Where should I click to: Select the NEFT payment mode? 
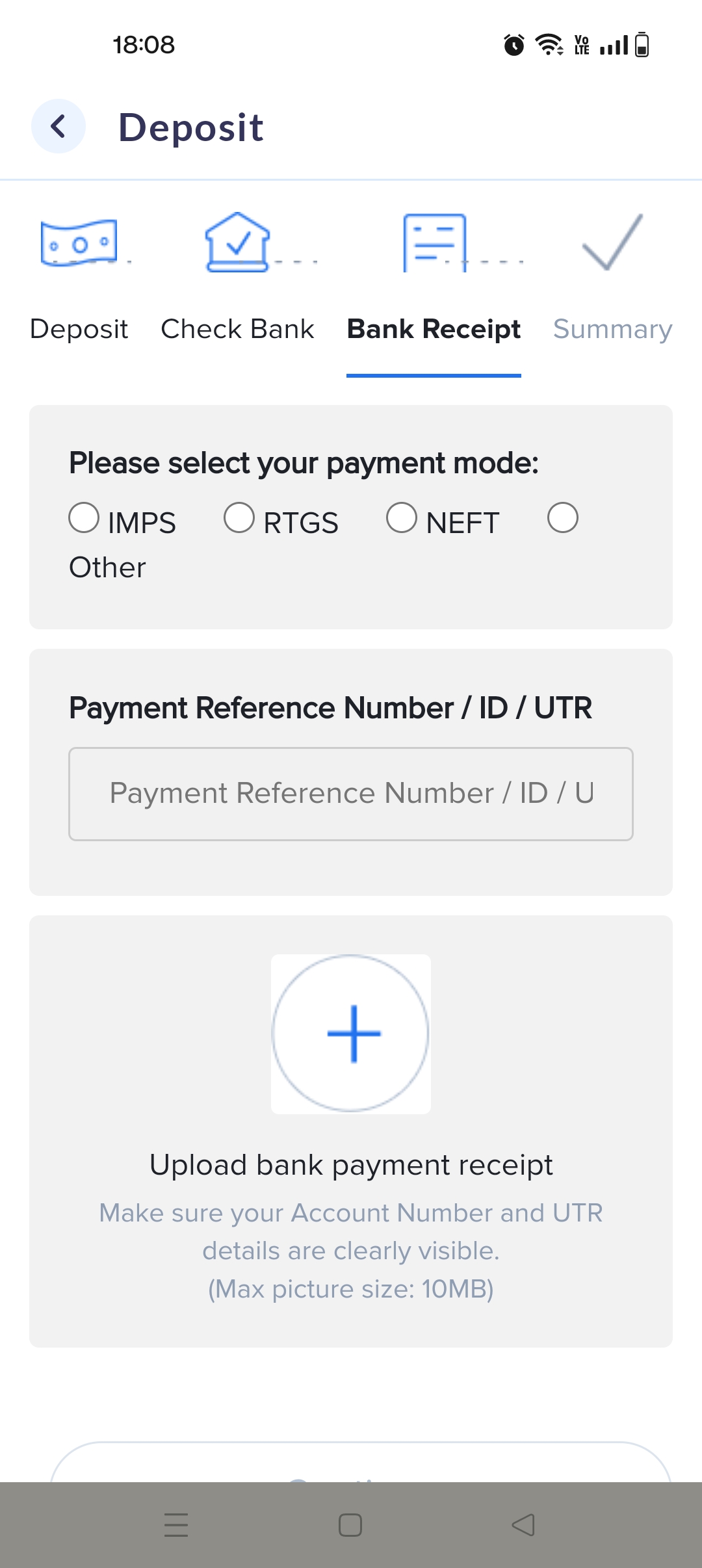(x=402, y=517)
